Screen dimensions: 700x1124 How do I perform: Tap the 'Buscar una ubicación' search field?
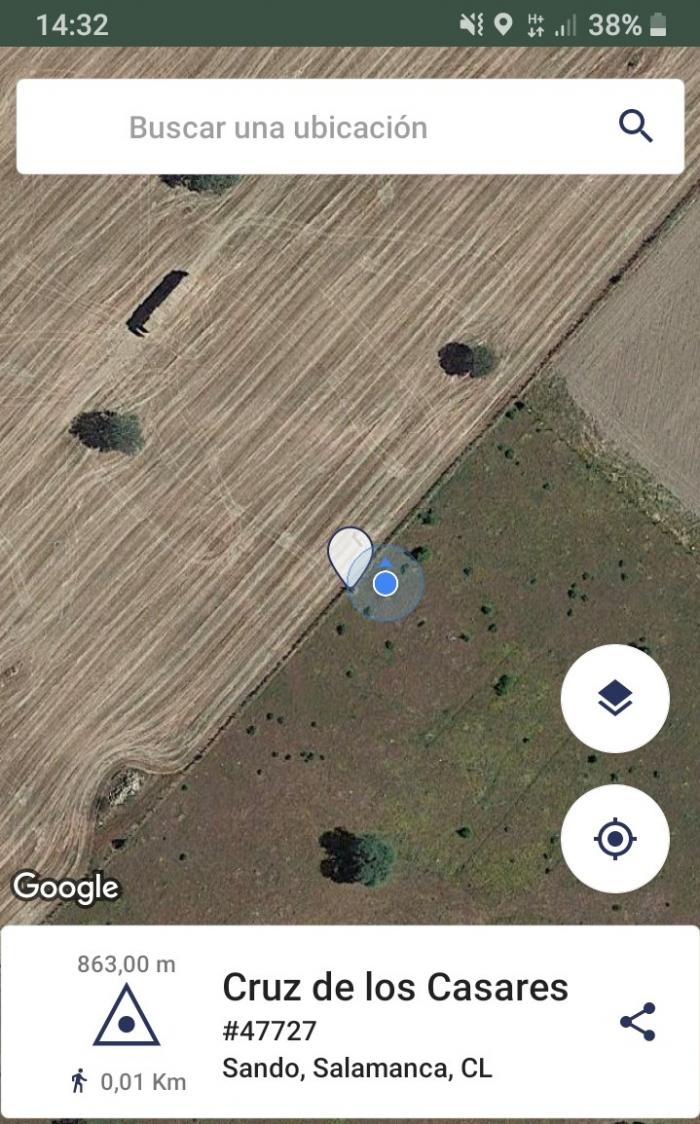point(350,127)
